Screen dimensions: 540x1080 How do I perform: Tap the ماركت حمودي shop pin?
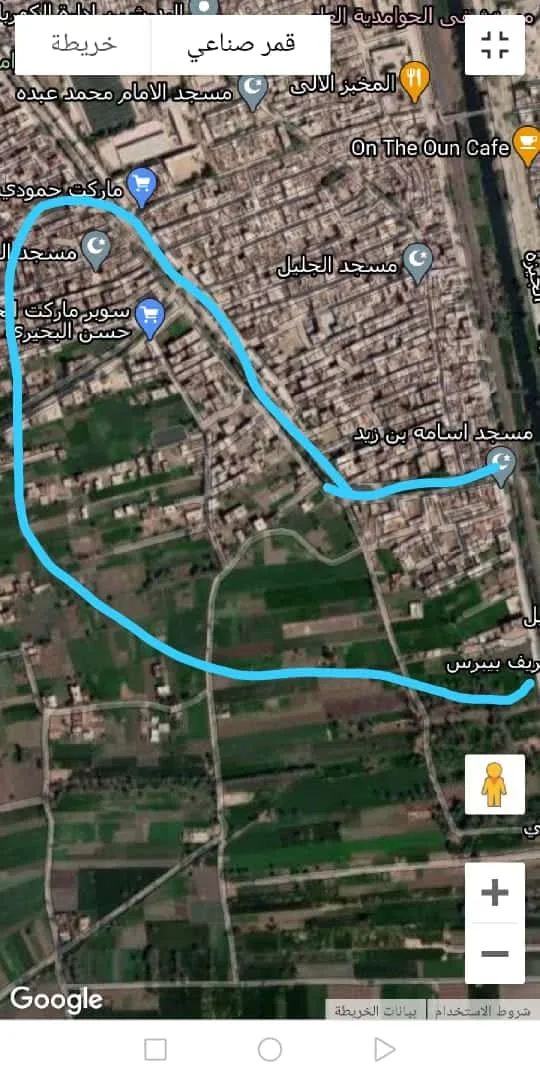[x=143, y=187]
